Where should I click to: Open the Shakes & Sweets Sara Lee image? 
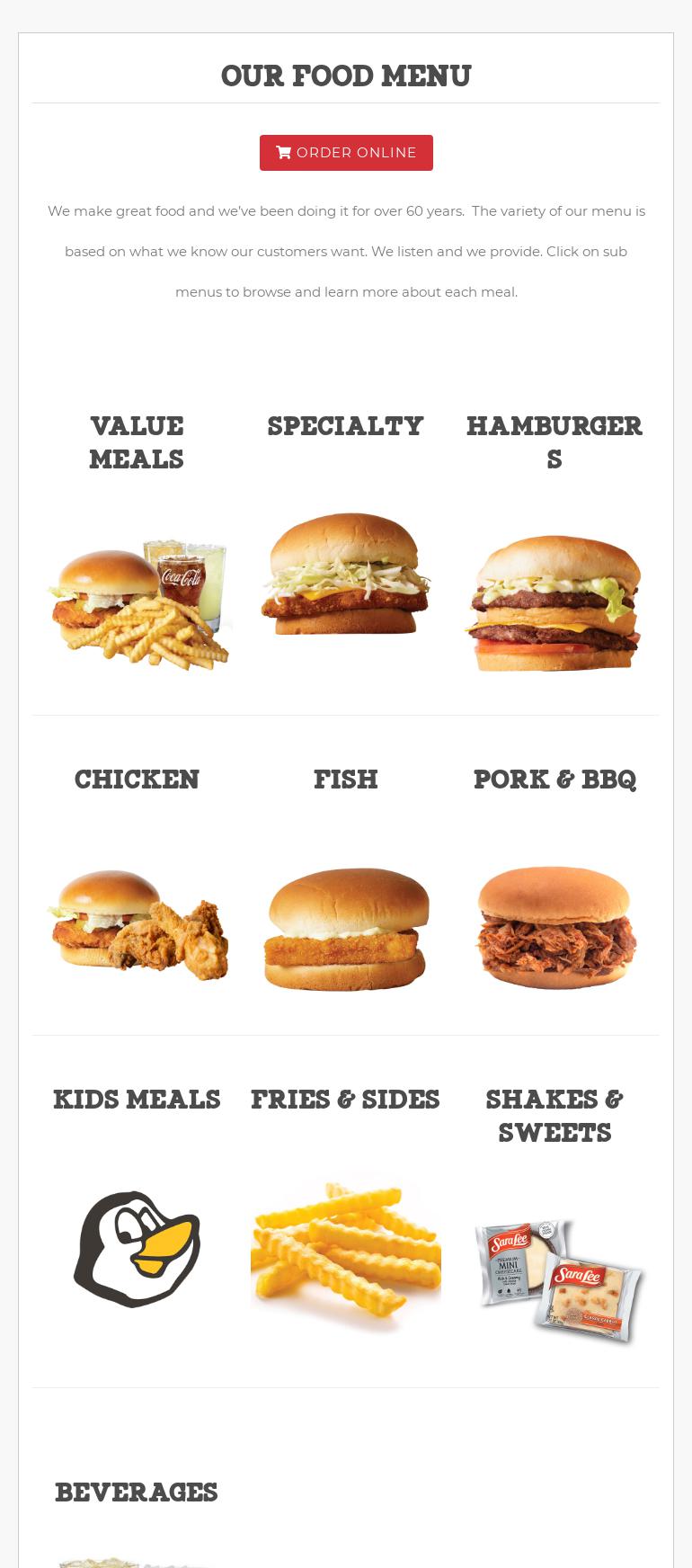(557, 1277)
